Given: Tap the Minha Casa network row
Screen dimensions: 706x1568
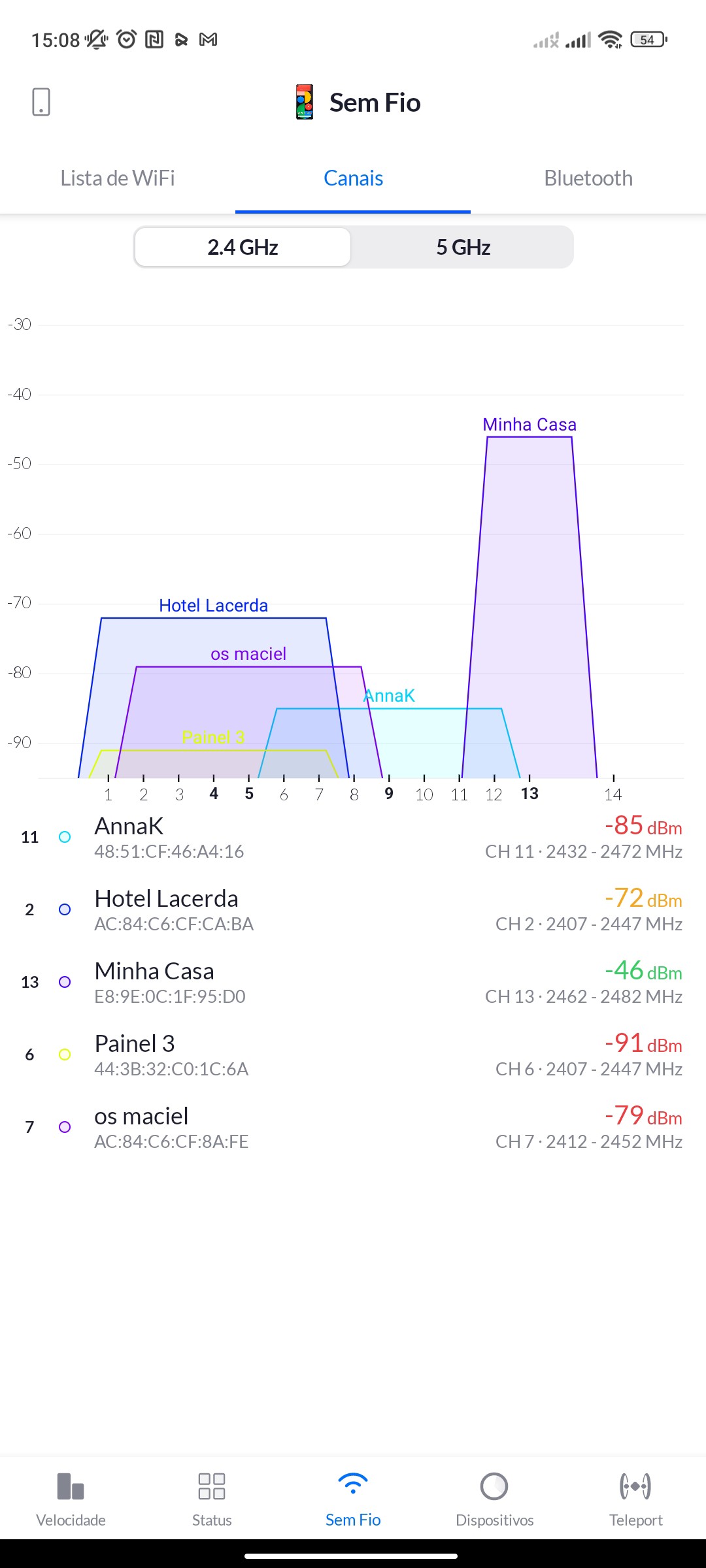Looking at the screenshot, I should (353, 983).
